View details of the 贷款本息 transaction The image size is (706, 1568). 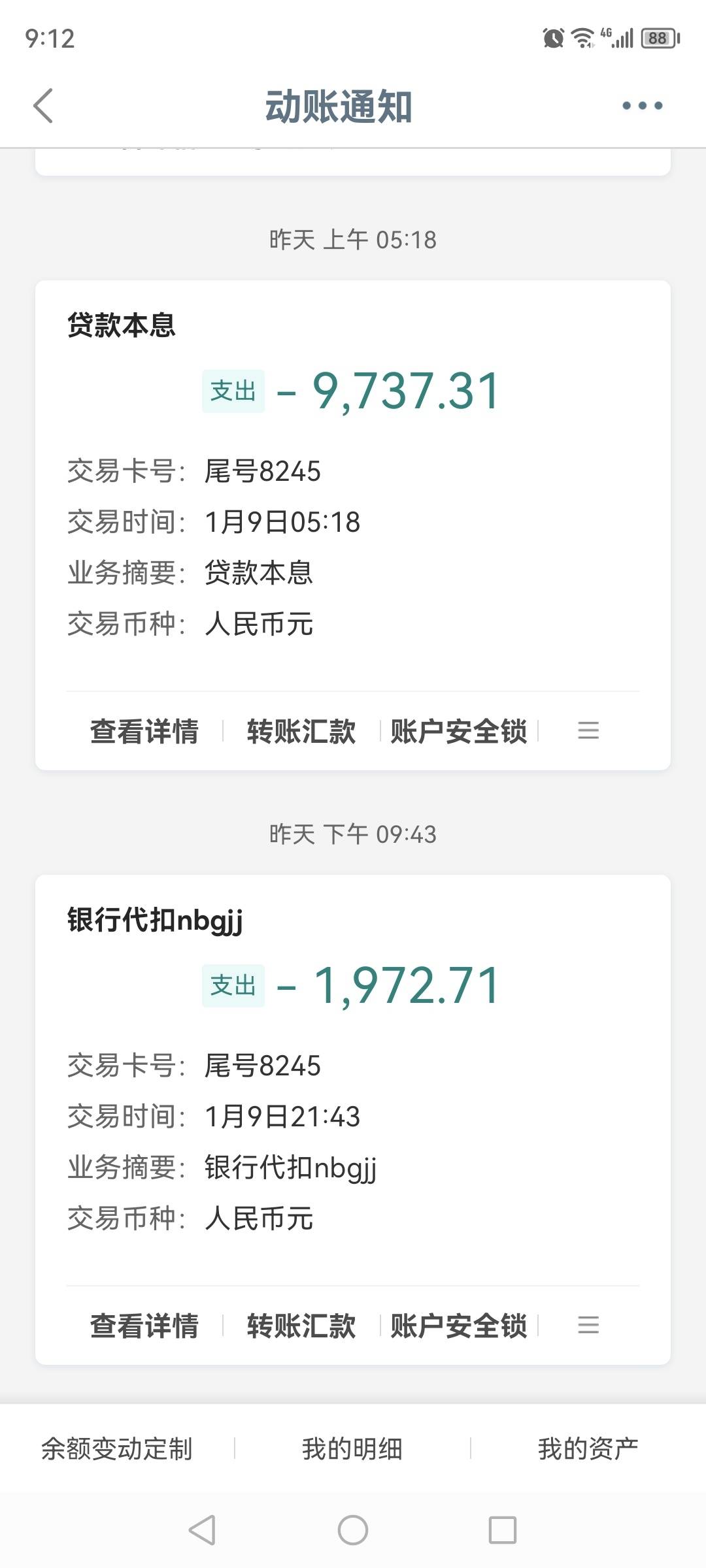point(144,731)
